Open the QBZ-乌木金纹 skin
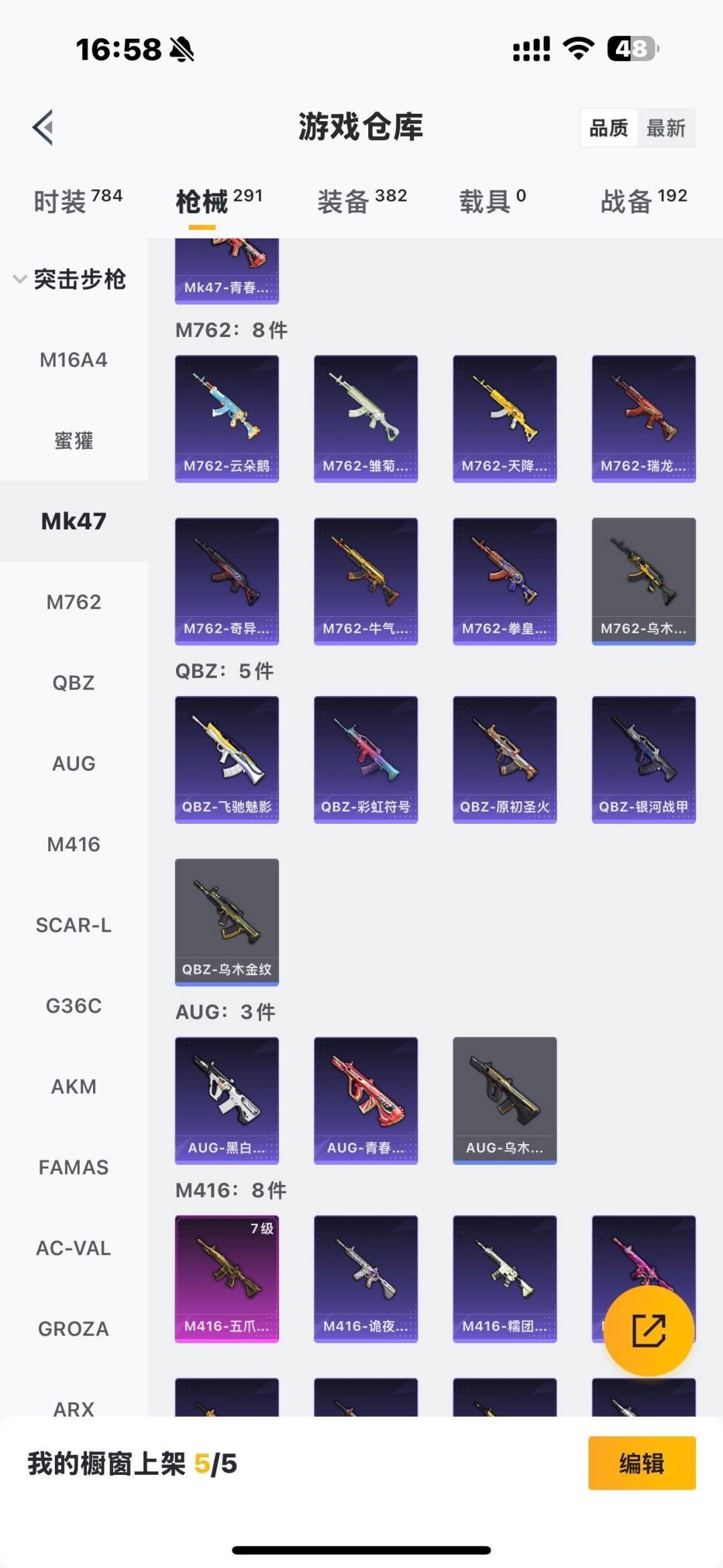The image size is (723, 1568). [227, 922]
